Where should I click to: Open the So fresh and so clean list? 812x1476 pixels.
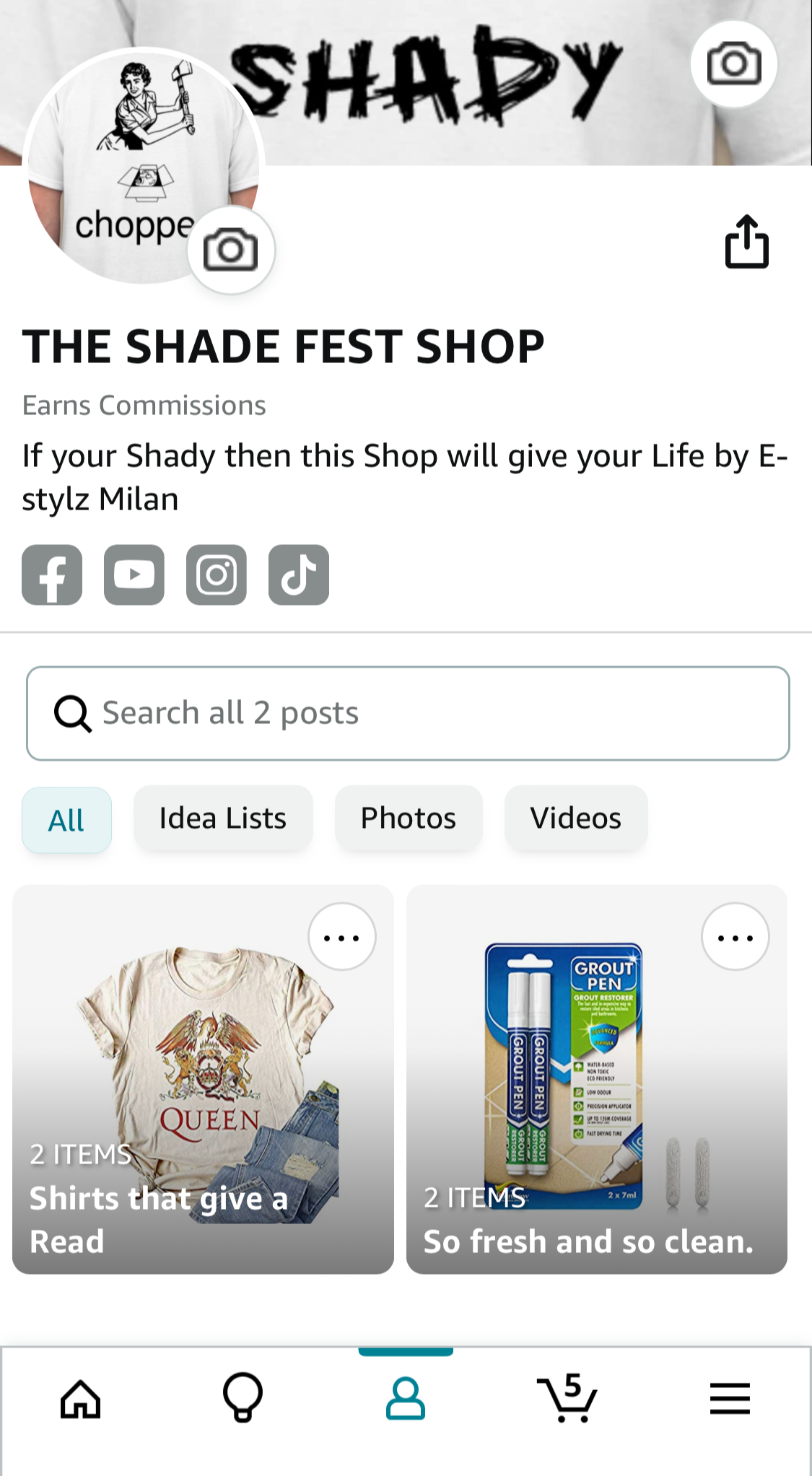[x=597, y=1079]
